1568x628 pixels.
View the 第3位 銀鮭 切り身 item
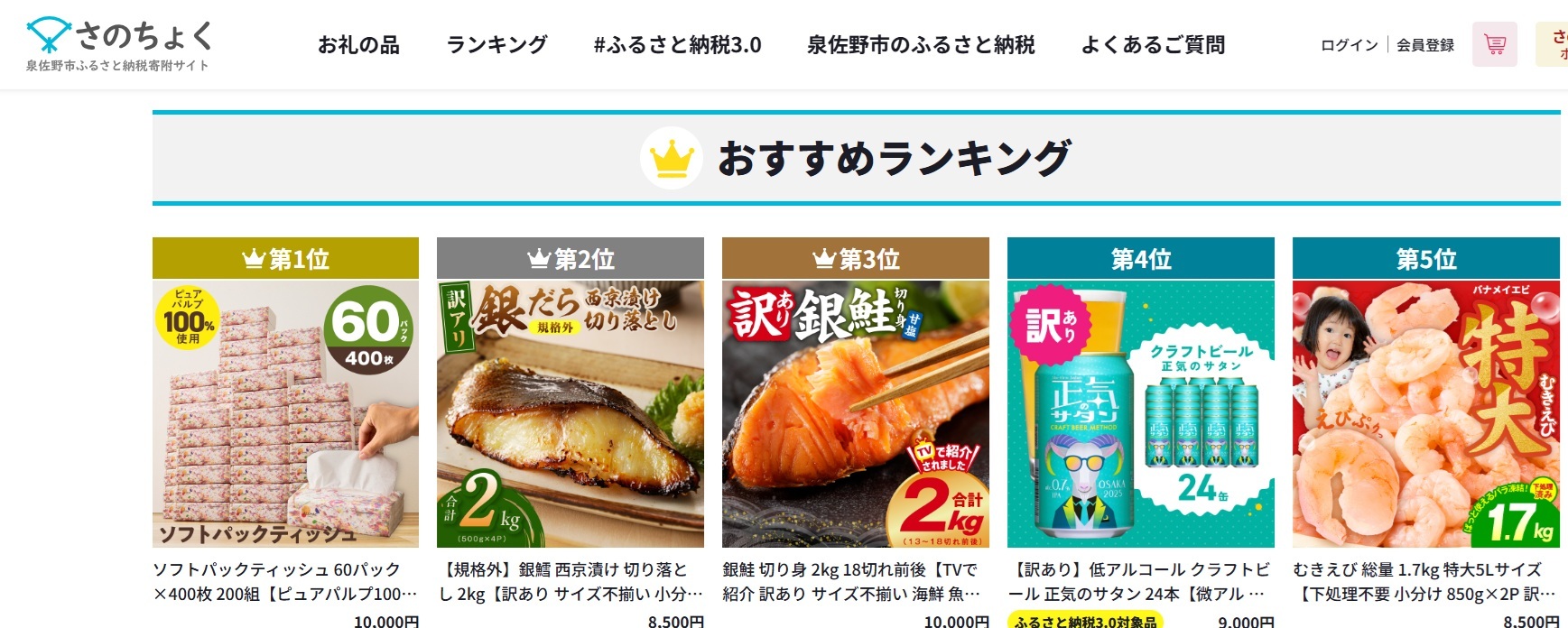pos(856,413)
